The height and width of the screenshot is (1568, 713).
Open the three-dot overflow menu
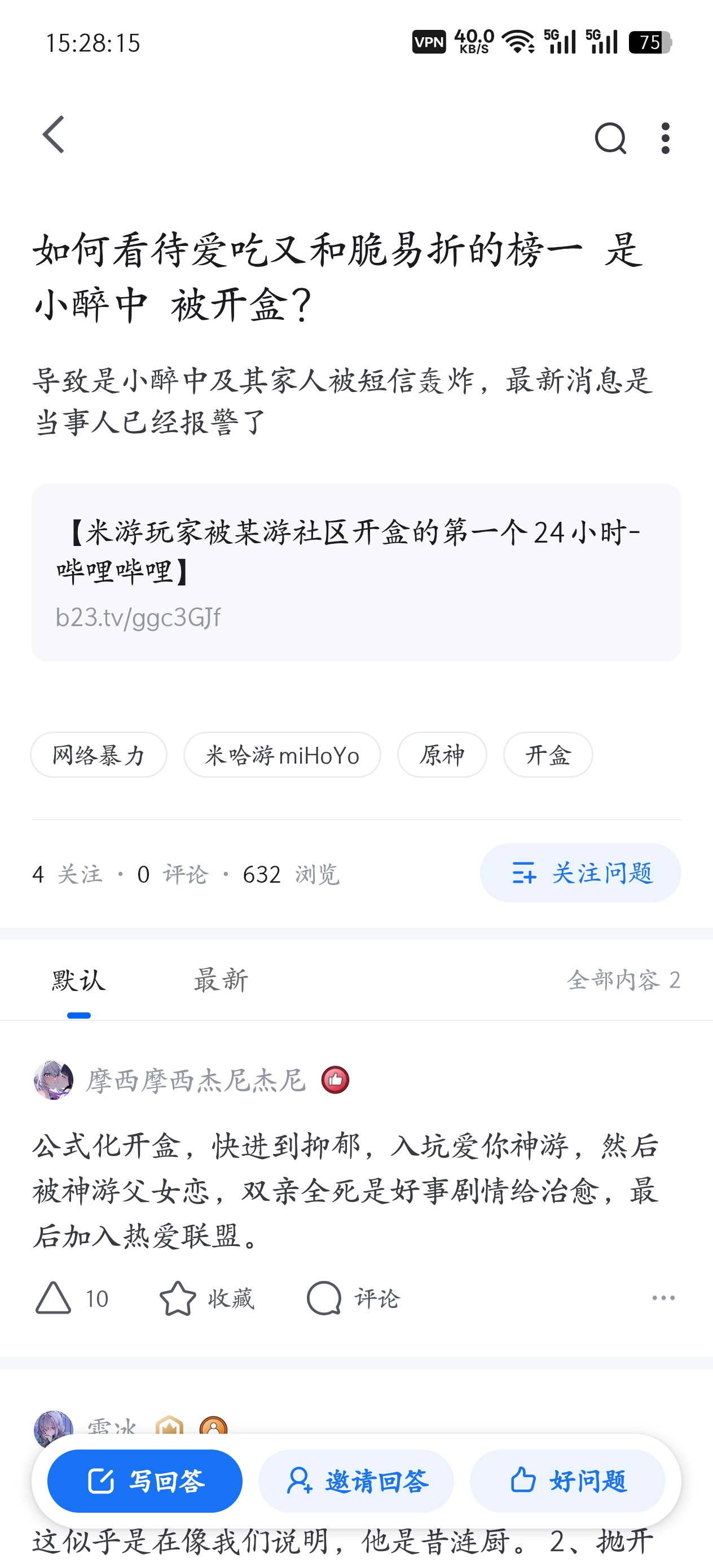[666, 138]
